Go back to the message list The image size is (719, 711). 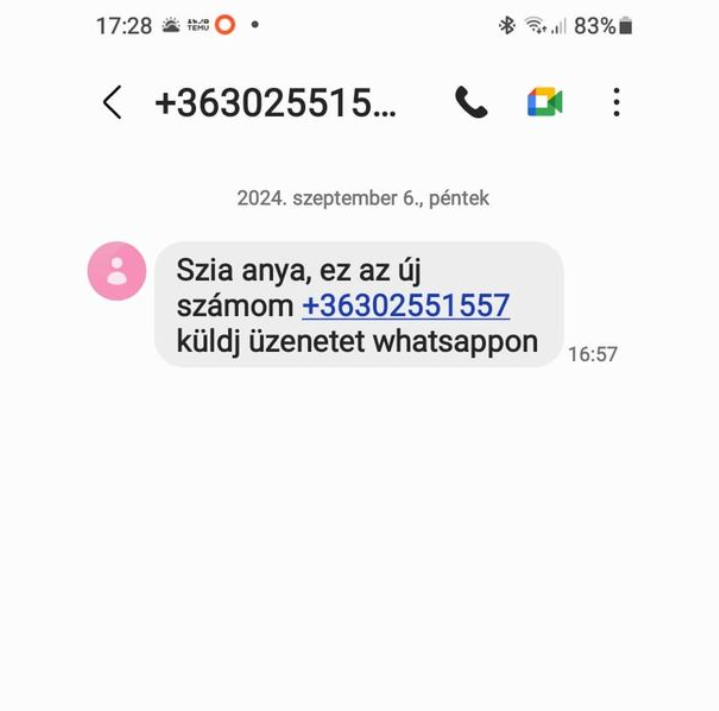[112, 102]
